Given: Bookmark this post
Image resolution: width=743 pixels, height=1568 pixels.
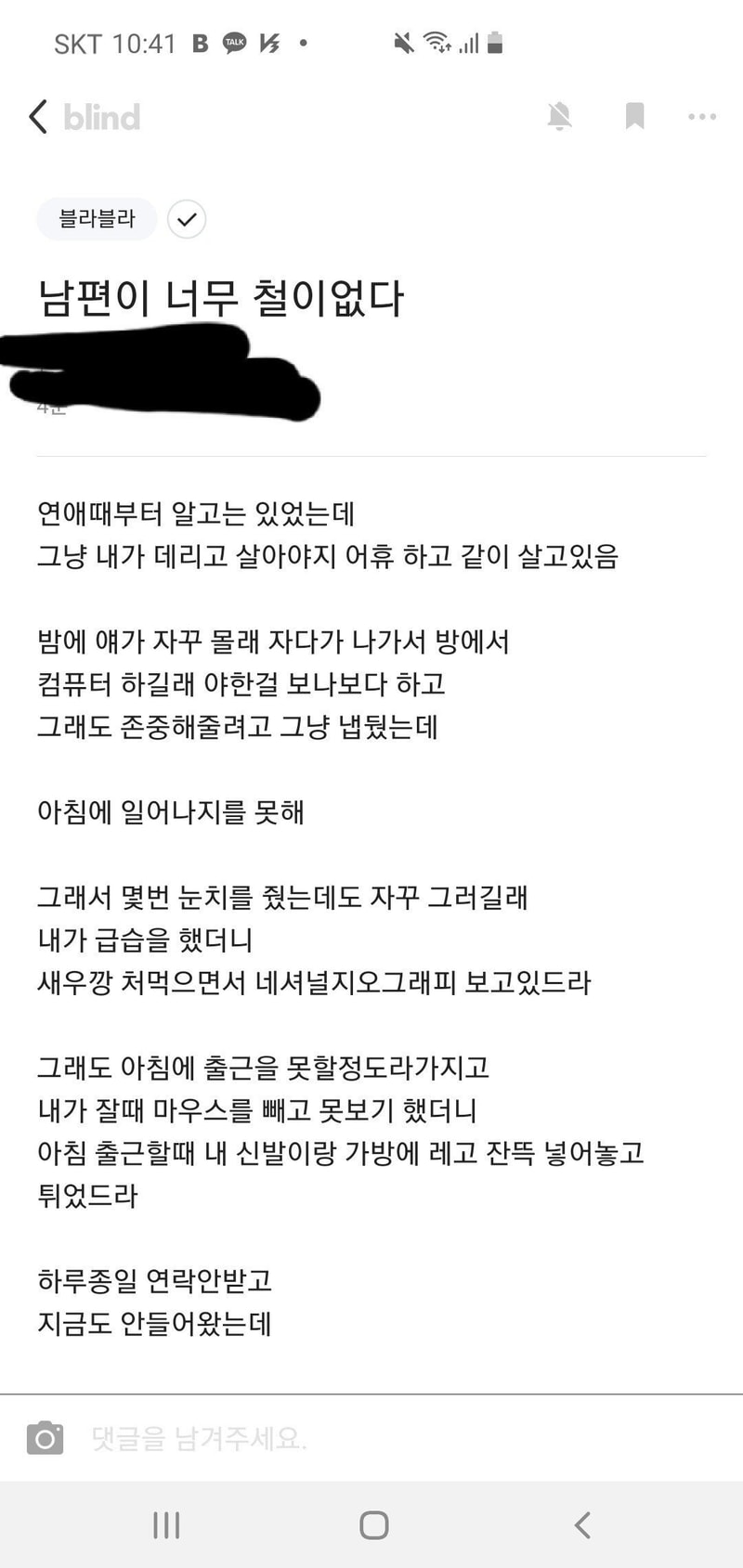Looking at the screenshot, I should point(634,117).
